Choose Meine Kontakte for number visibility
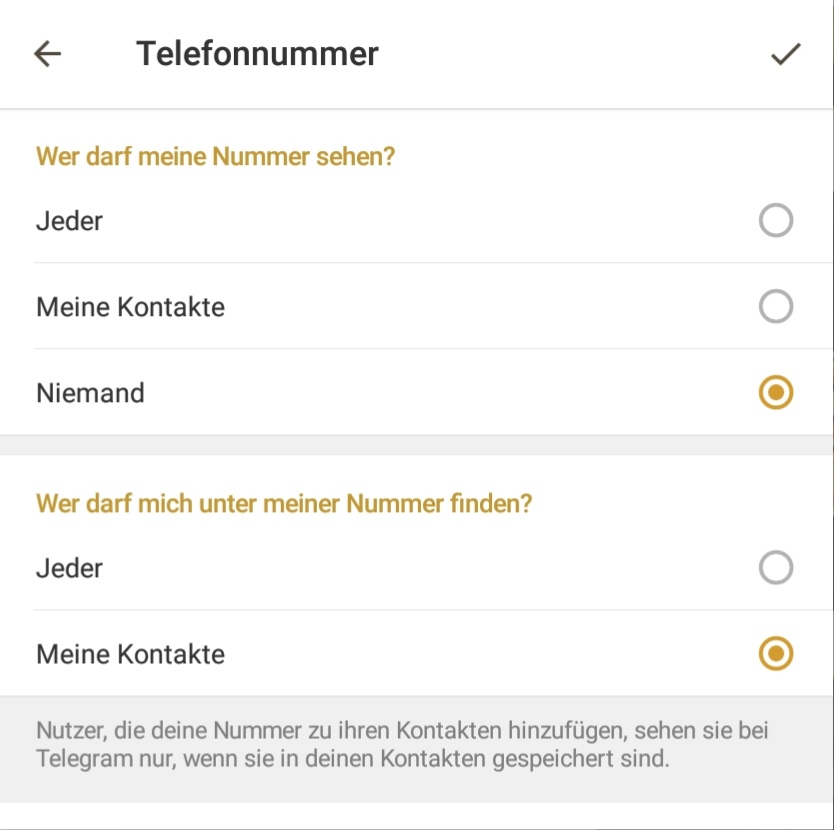Viewport: 834px width, 830px height. (x=775, y=307)
